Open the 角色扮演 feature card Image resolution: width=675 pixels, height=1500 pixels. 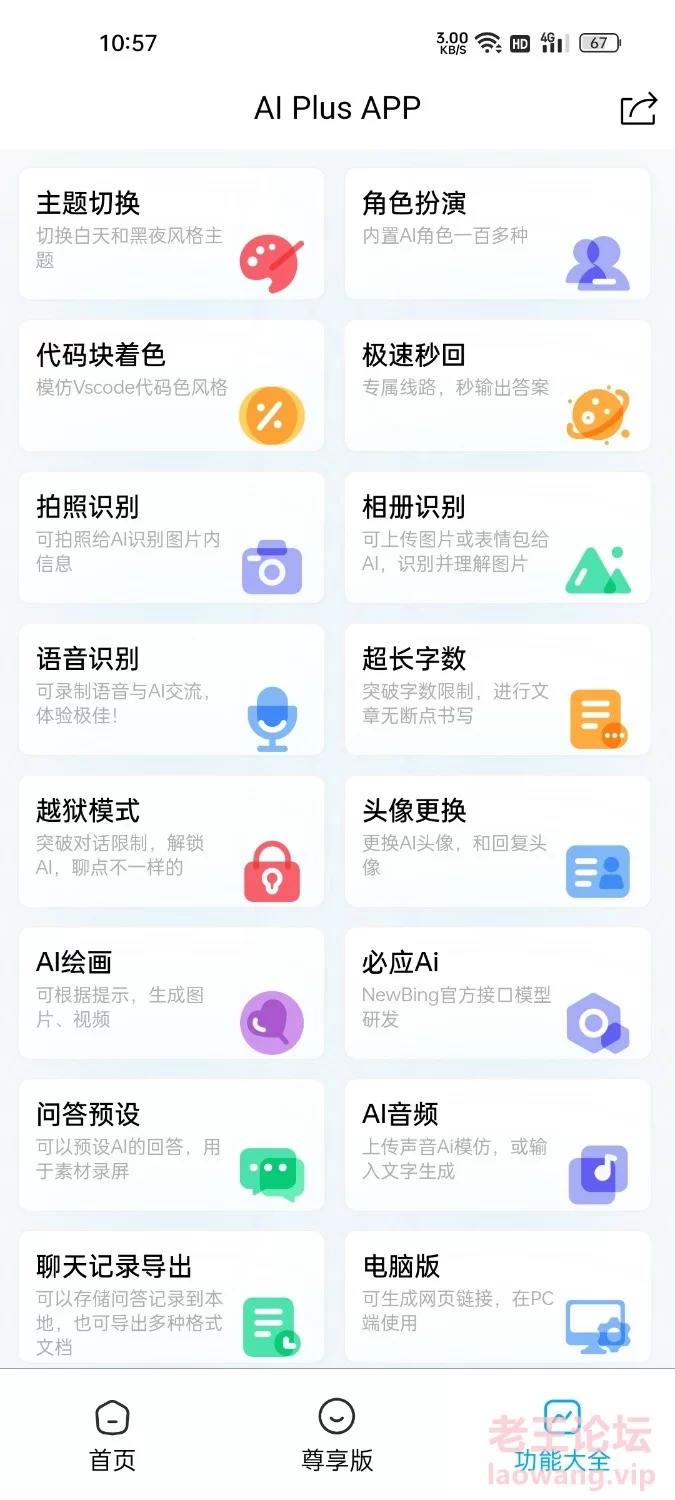498,234
